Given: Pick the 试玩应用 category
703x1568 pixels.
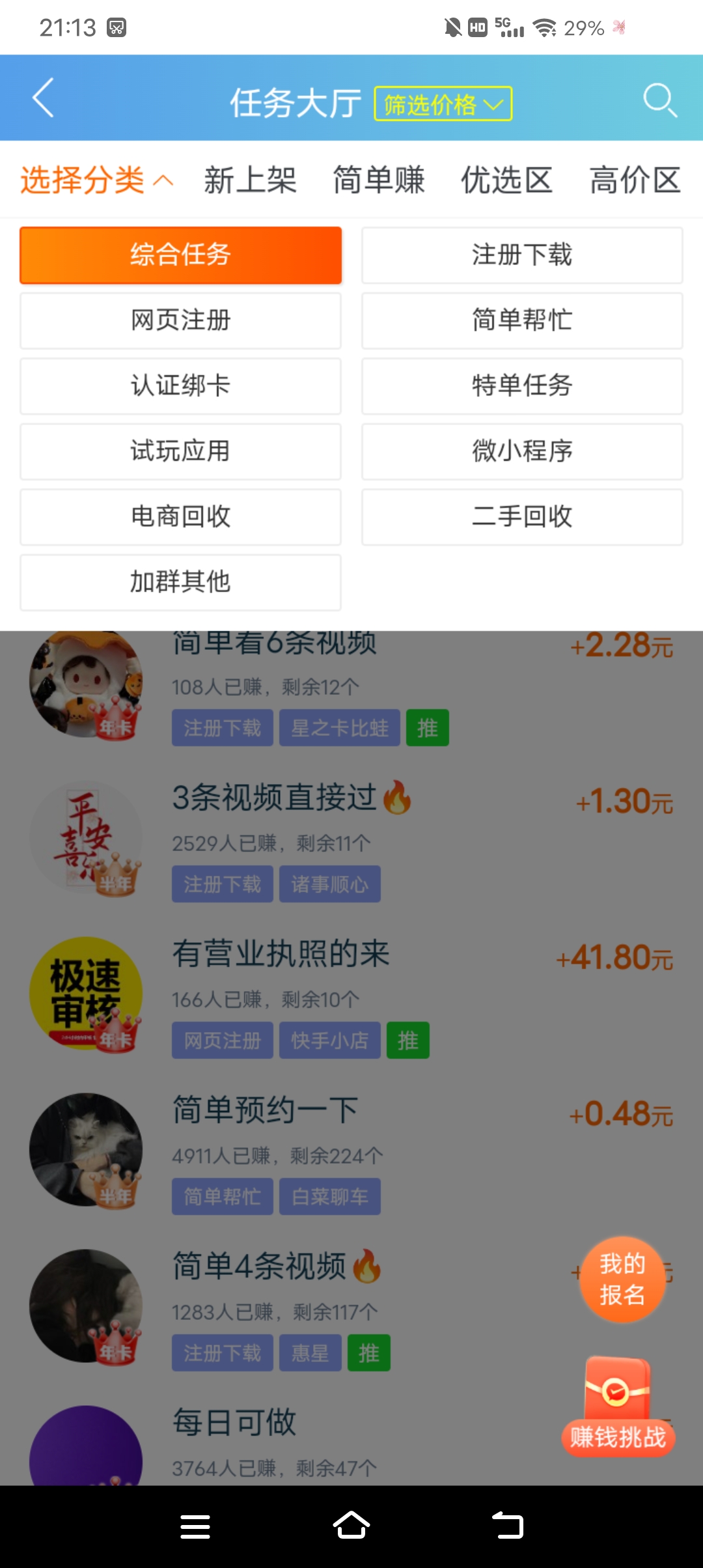Looking at the screenshot, I should [180, 452].
